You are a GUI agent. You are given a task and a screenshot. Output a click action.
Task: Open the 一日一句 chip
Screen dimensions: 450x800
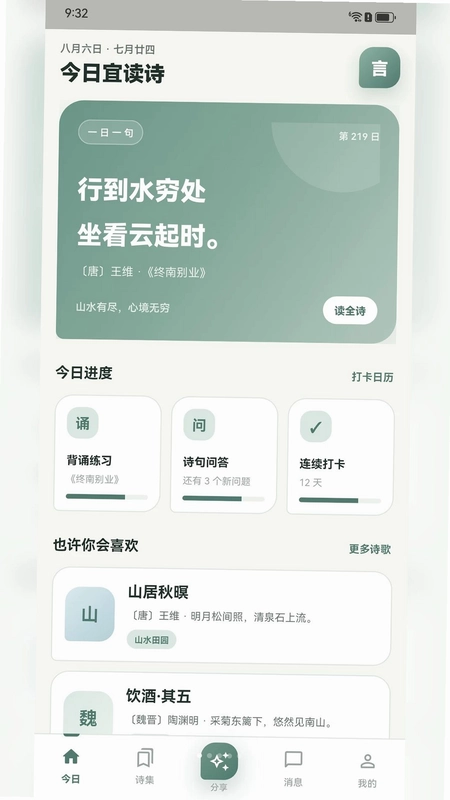pyautogui.click(x=111, y=133)
